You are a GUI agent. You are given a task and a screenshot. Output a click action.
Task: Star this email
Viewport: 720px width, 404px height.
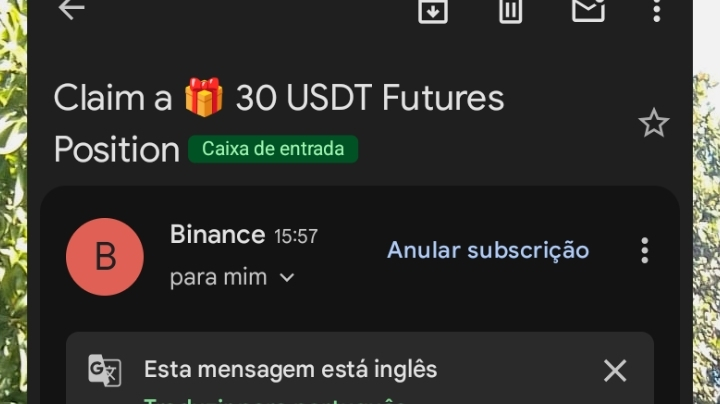click(x=653, y=124)
